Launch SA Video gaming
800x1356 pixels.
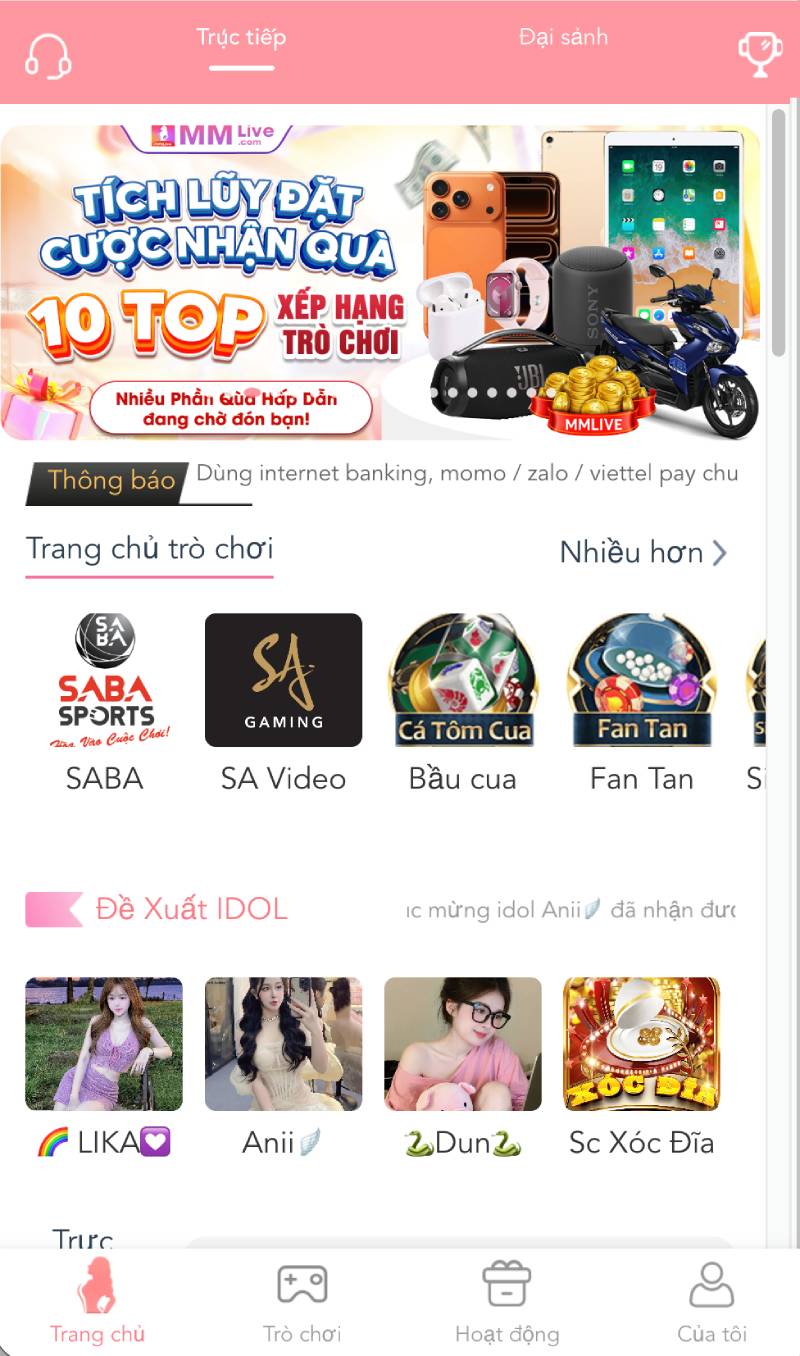point(283,680)
